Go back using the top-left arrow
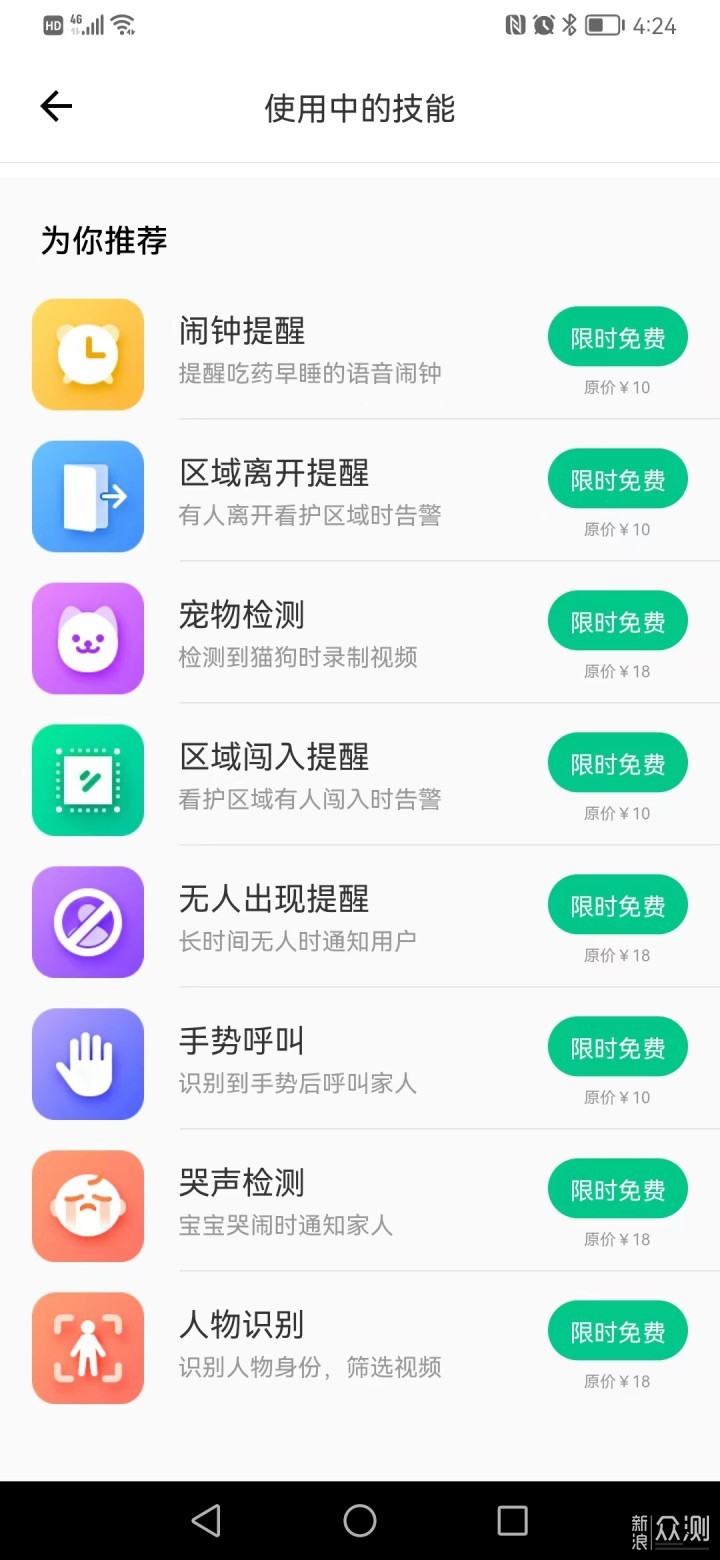Image resolution: width=720 pixels, height=1560 pixels. [56, 107]
